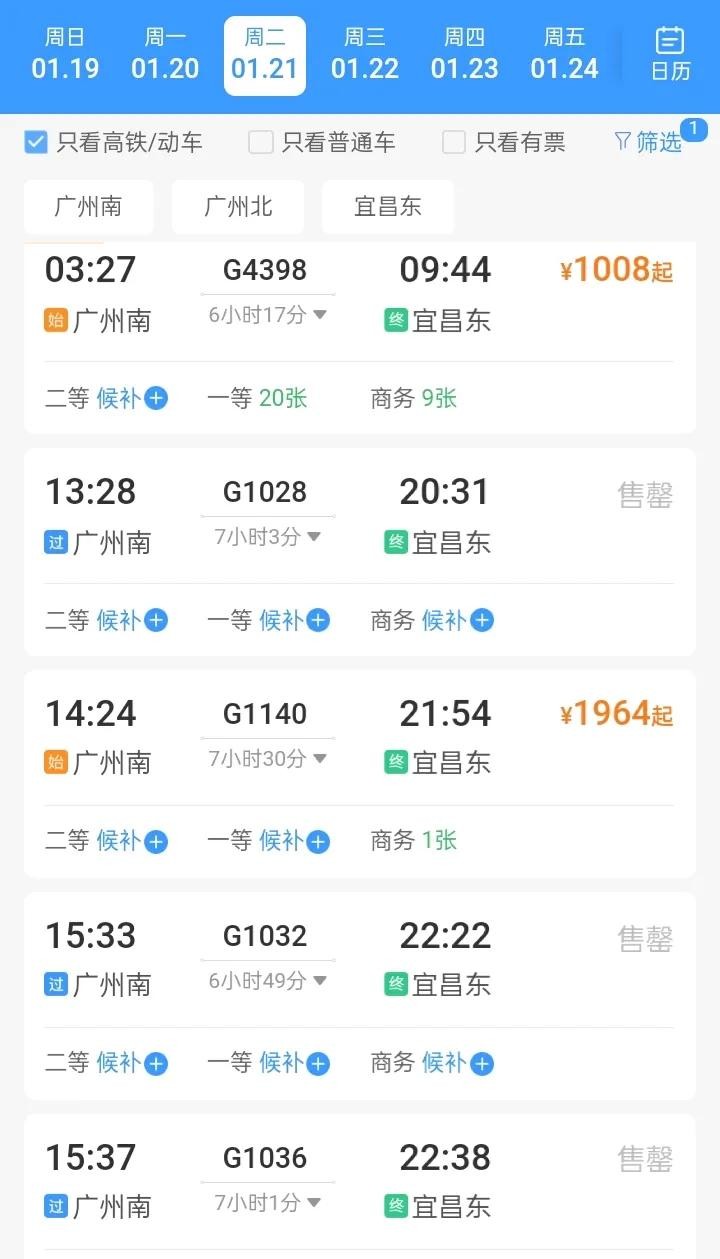Open train G1140 departing 14:24
Viewport: 720px width, 1259px height.
click(x=360, y=738)
